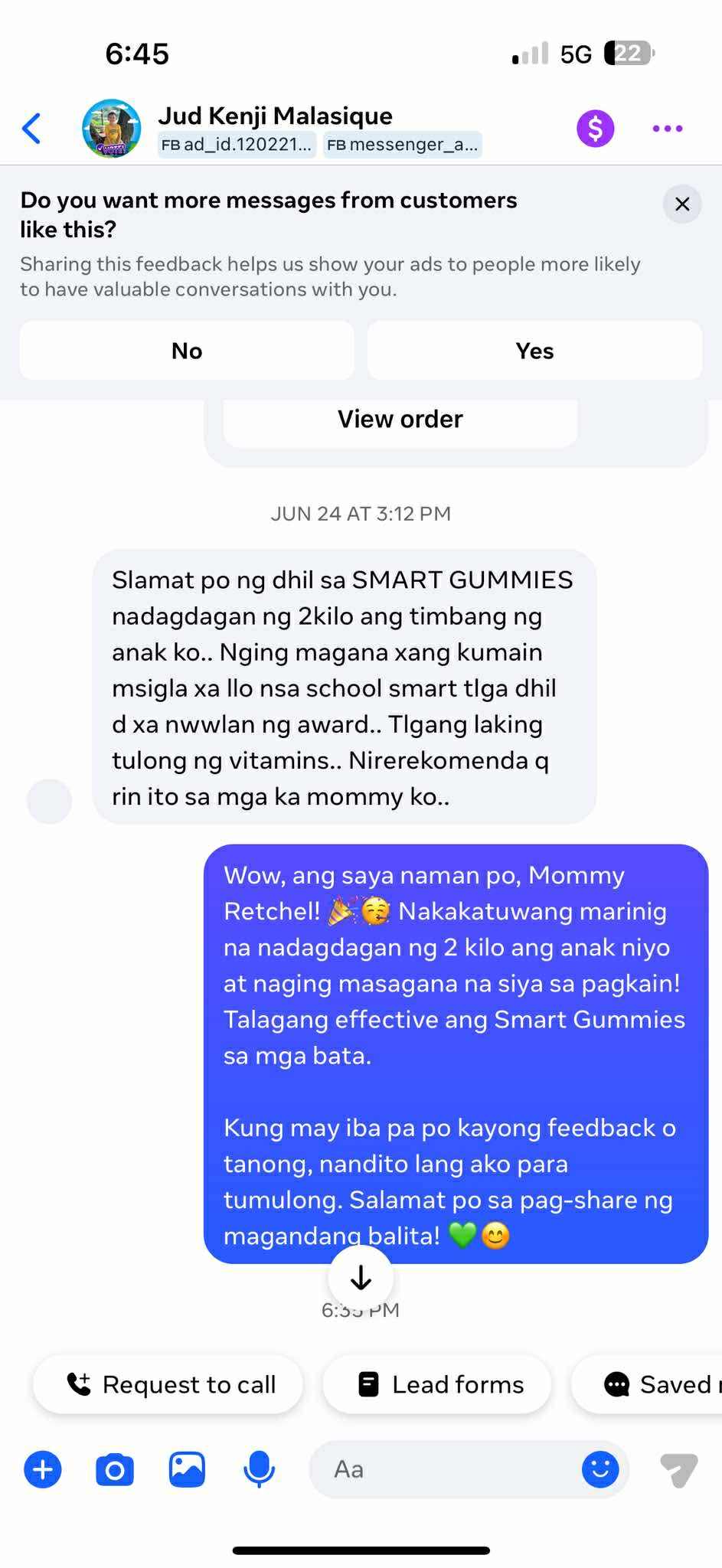722x1568 pixels.
Task: Open the Lead forms chip
Action: point(438,1384)
